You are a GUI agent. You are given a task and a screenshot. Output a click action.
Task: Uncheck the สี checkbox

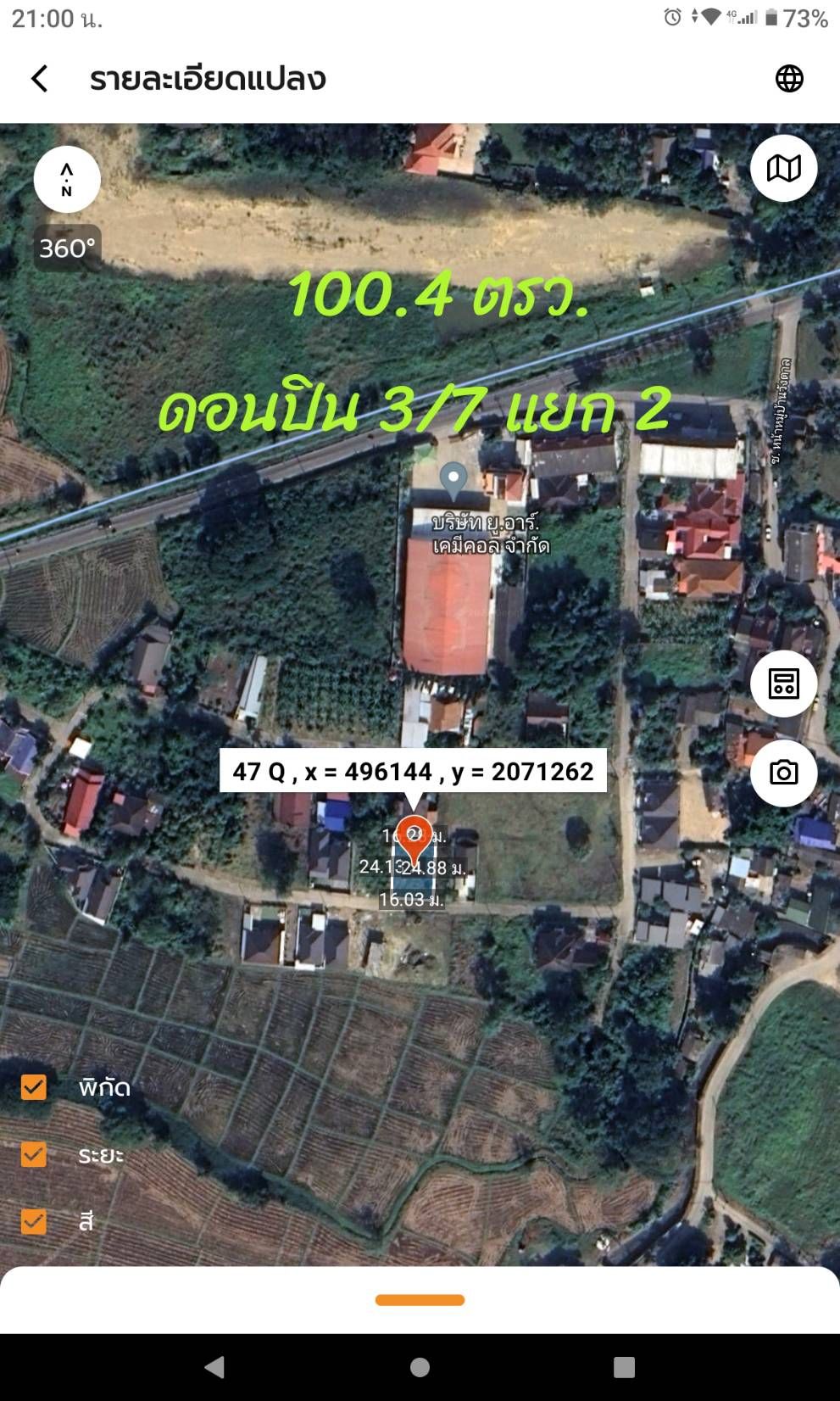34,1221
